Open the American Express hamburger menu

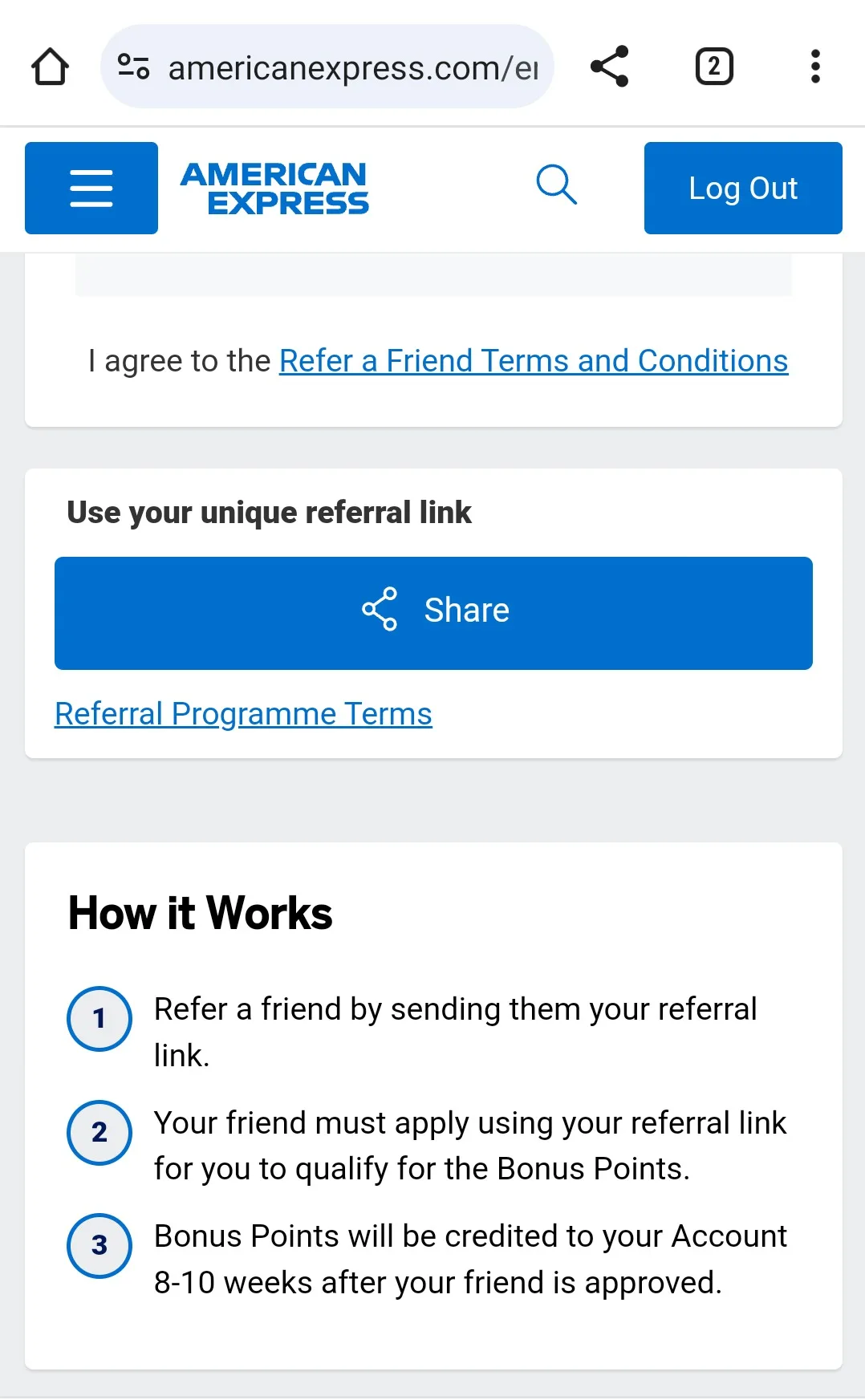[x=91, y=189]
